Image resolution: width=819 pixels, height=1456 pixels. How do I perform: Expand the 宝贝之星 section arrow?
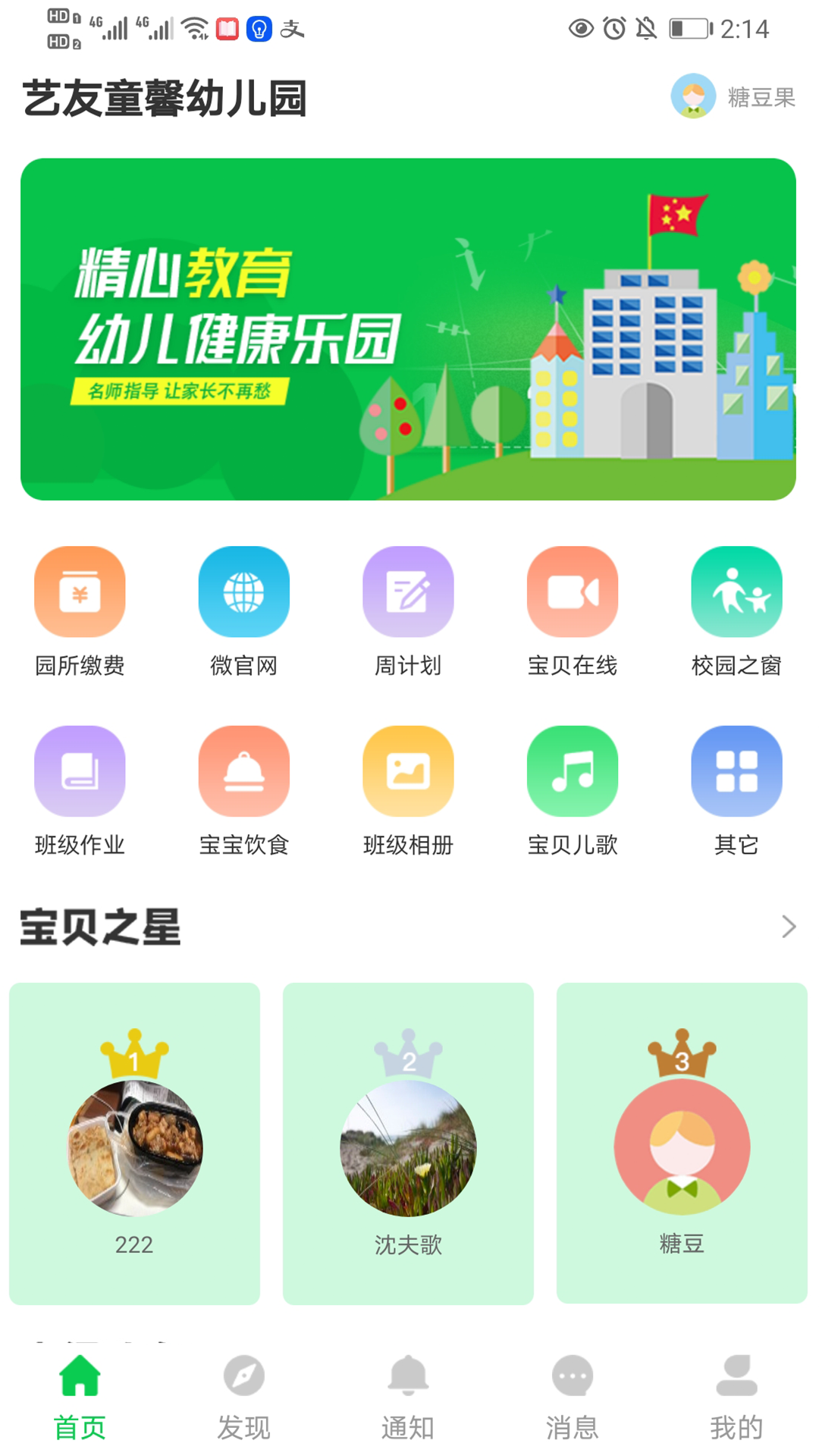coord(789,926)
